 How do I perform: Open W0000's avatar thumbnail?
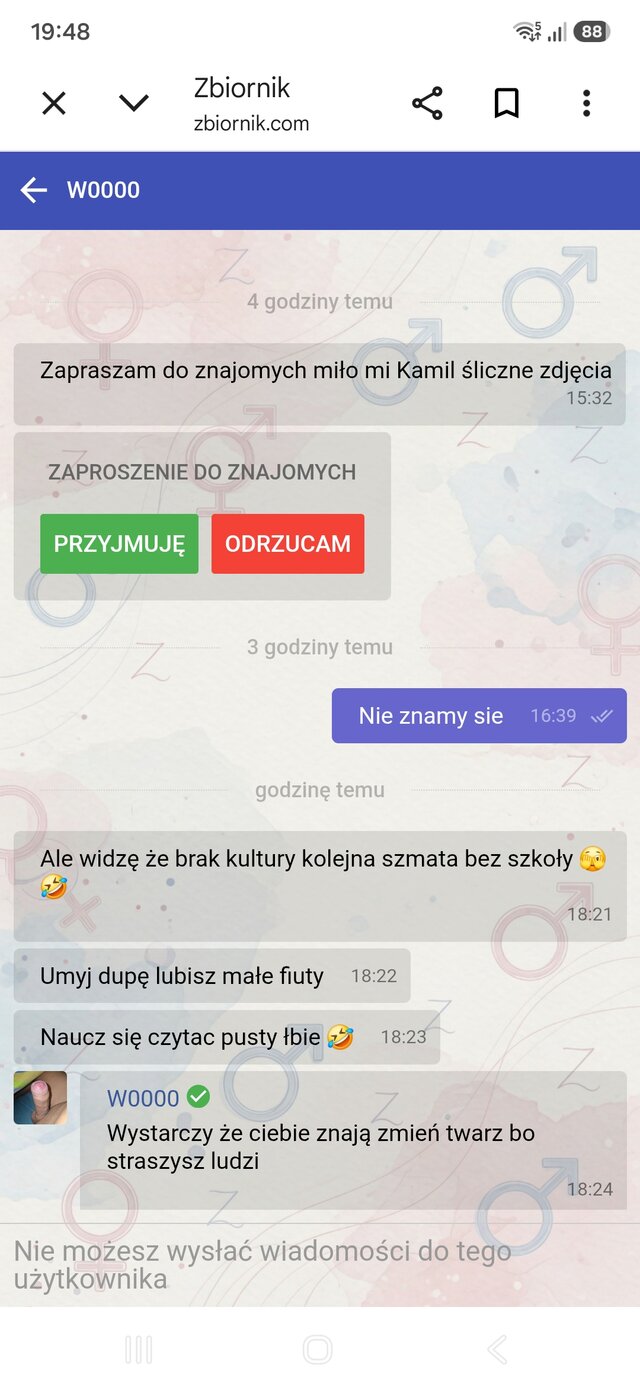point(40,1098)
